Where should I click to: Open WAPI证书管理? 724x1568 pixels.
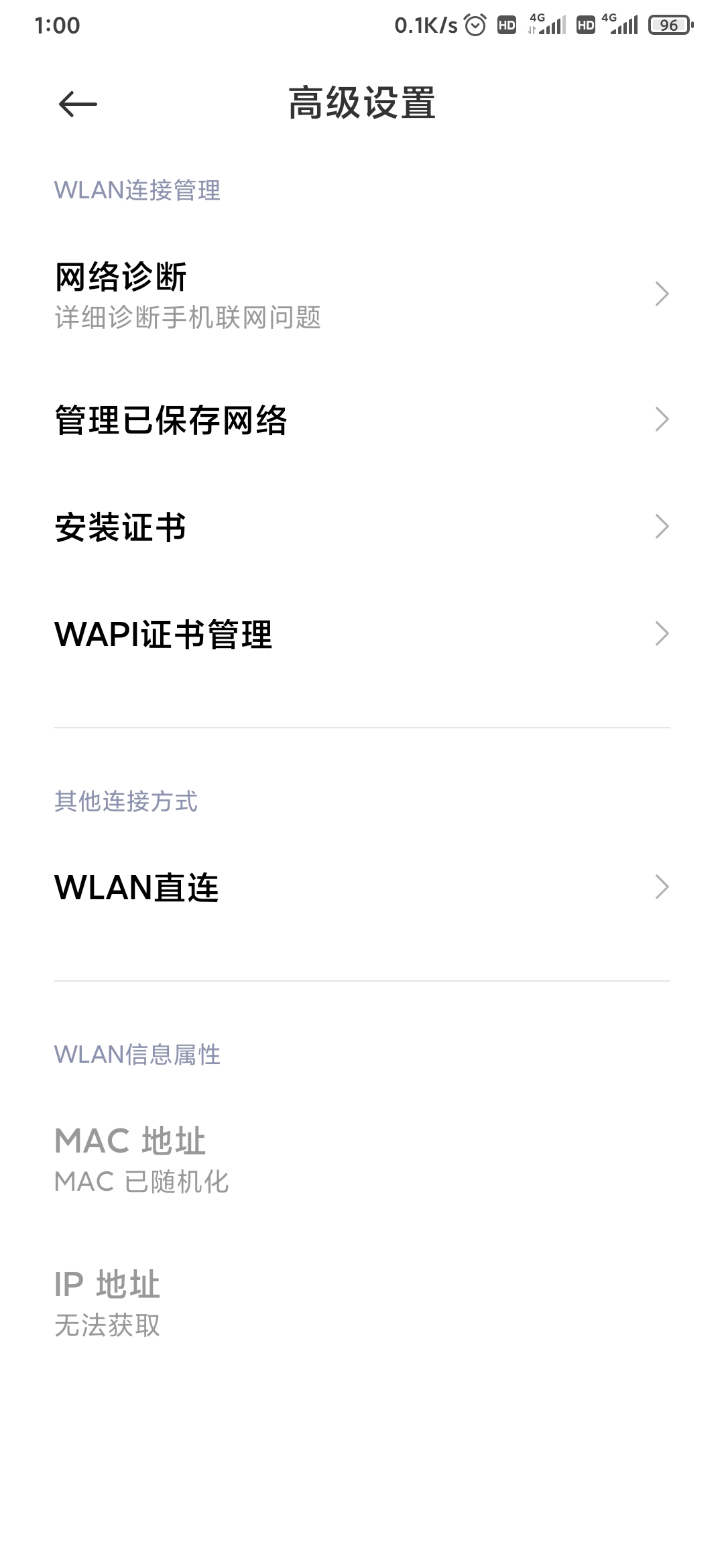click(362, 634)
